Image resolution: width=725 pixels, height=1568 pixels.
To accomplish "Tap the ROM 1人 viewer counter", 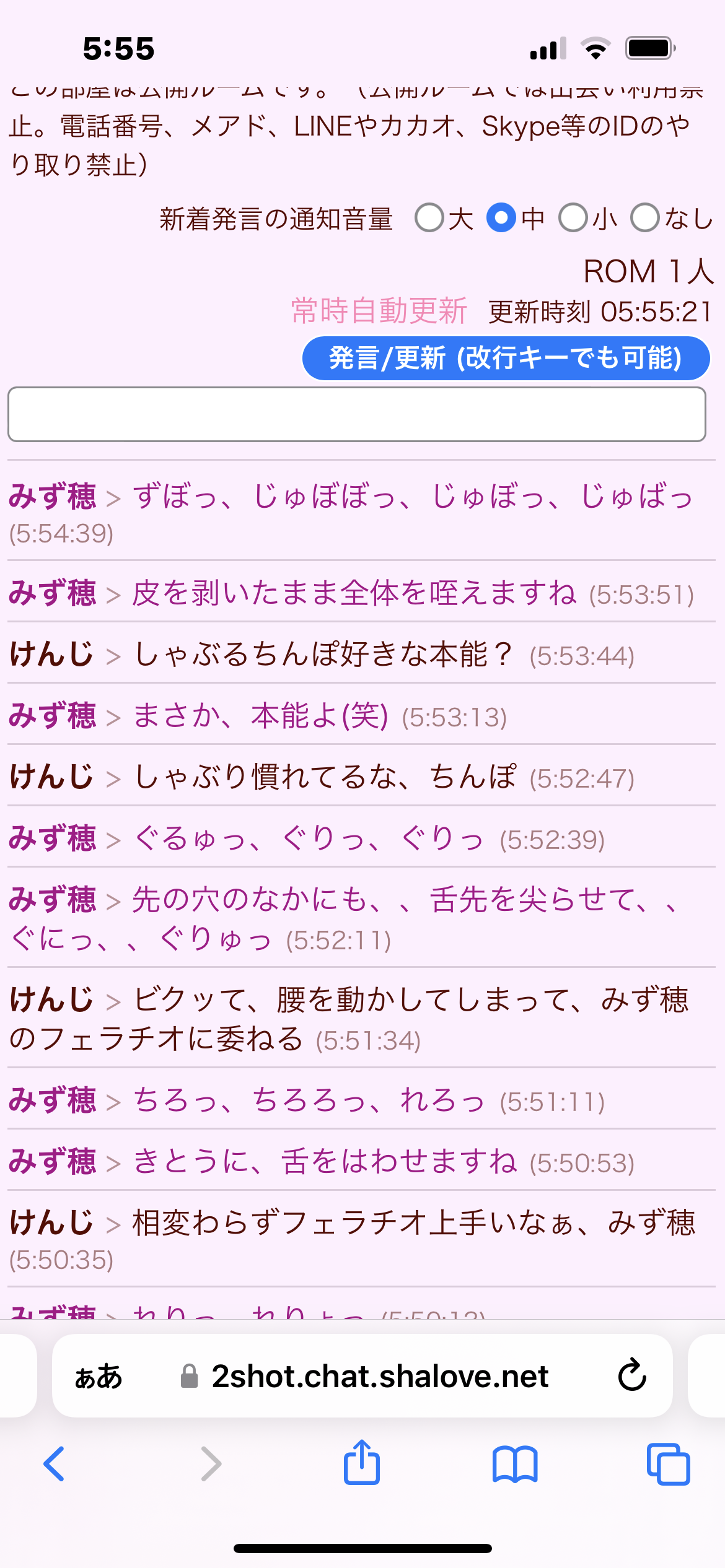I will (x=648, y=272).
